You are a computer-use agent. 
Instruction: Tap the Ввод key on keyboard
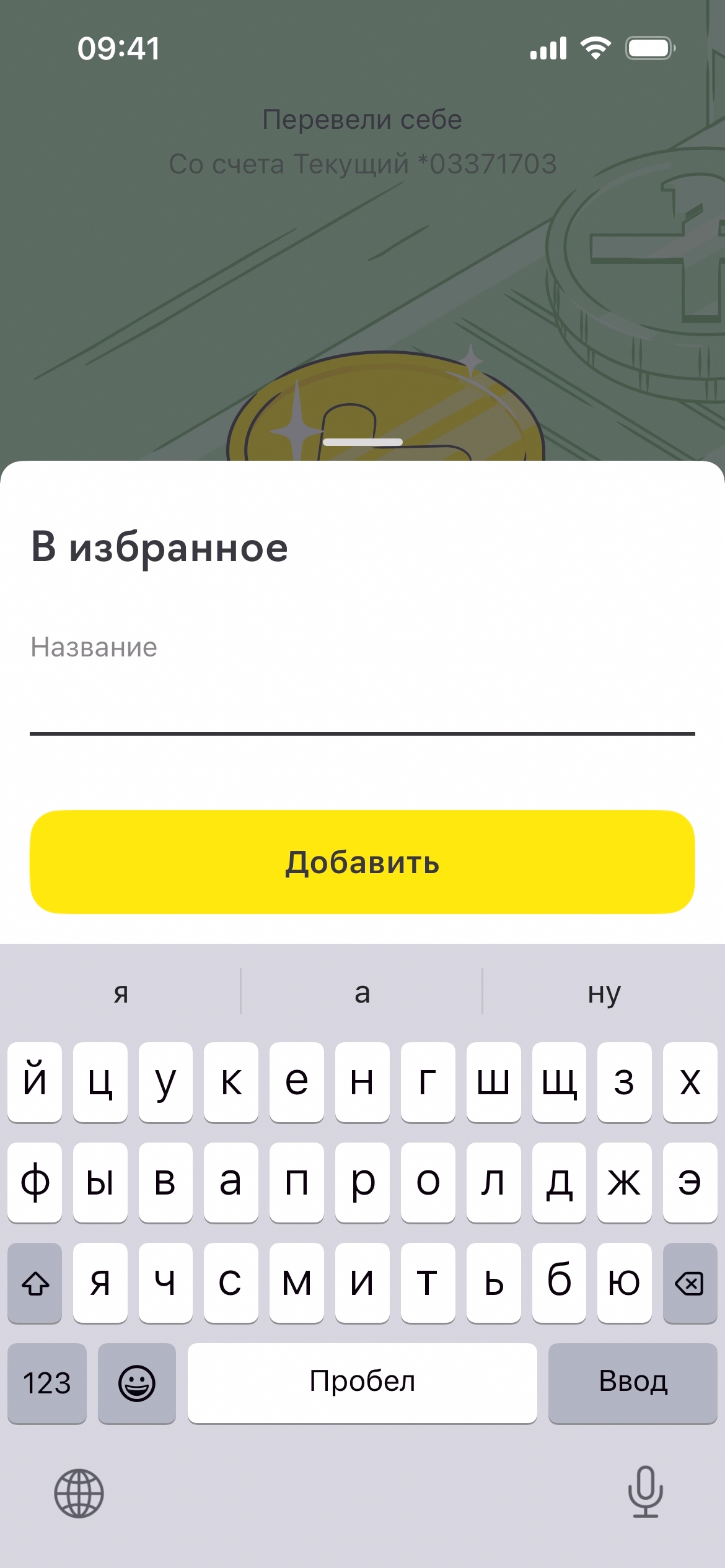tap(633, 1382)
